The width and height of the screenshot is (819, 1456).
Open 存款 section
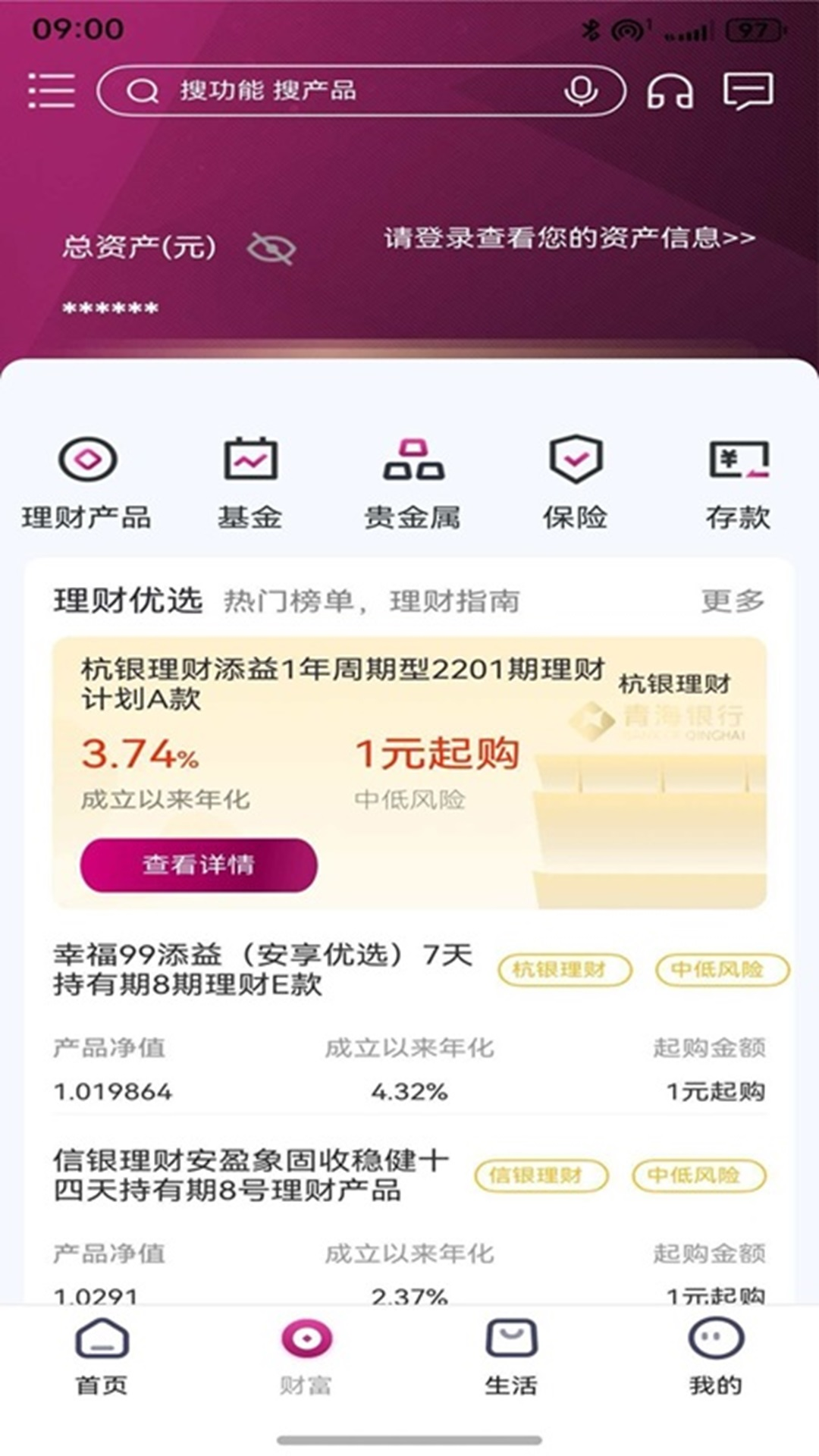pyautogui.click(x=738, y=483)
